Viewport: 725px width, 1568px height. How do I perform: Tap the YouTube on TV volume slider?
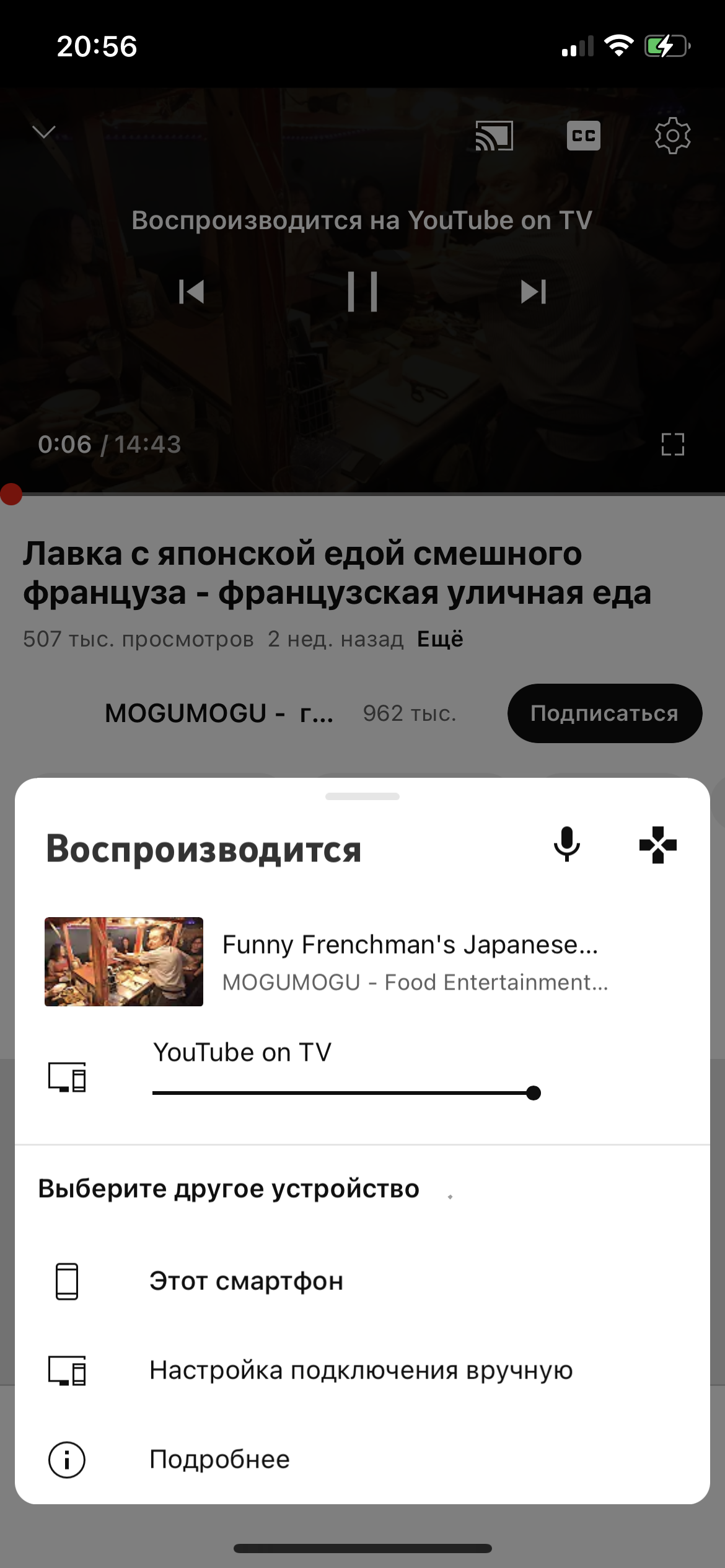coord(346,1093)
